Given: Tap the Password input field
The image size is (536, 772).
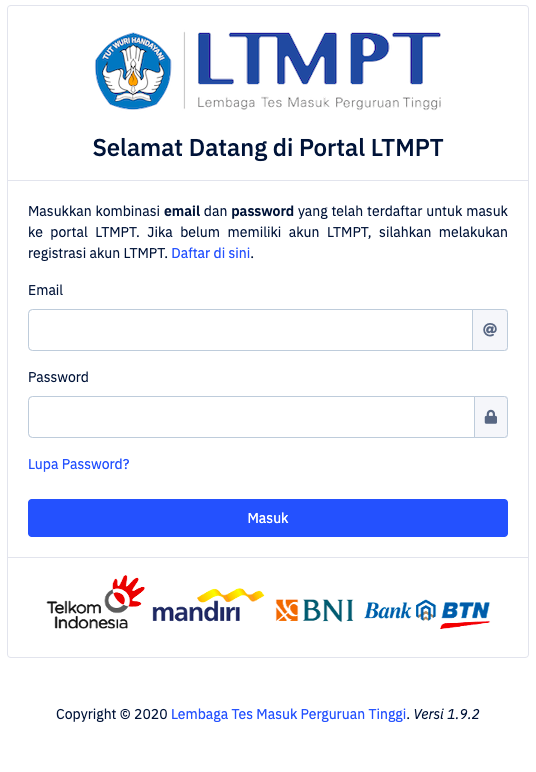Looking at the screenshot, I should (x=251, y=417).
